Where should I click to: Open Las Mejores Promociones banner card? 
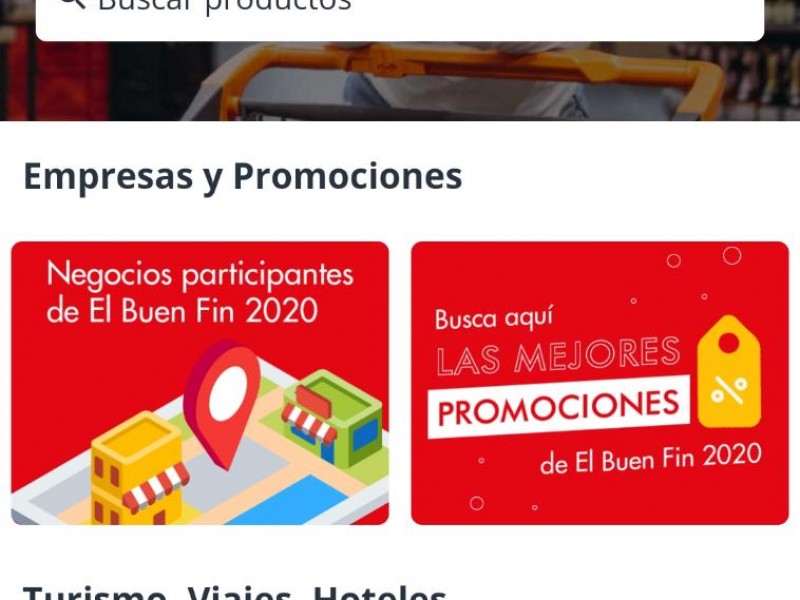click(x=599, y=382)
